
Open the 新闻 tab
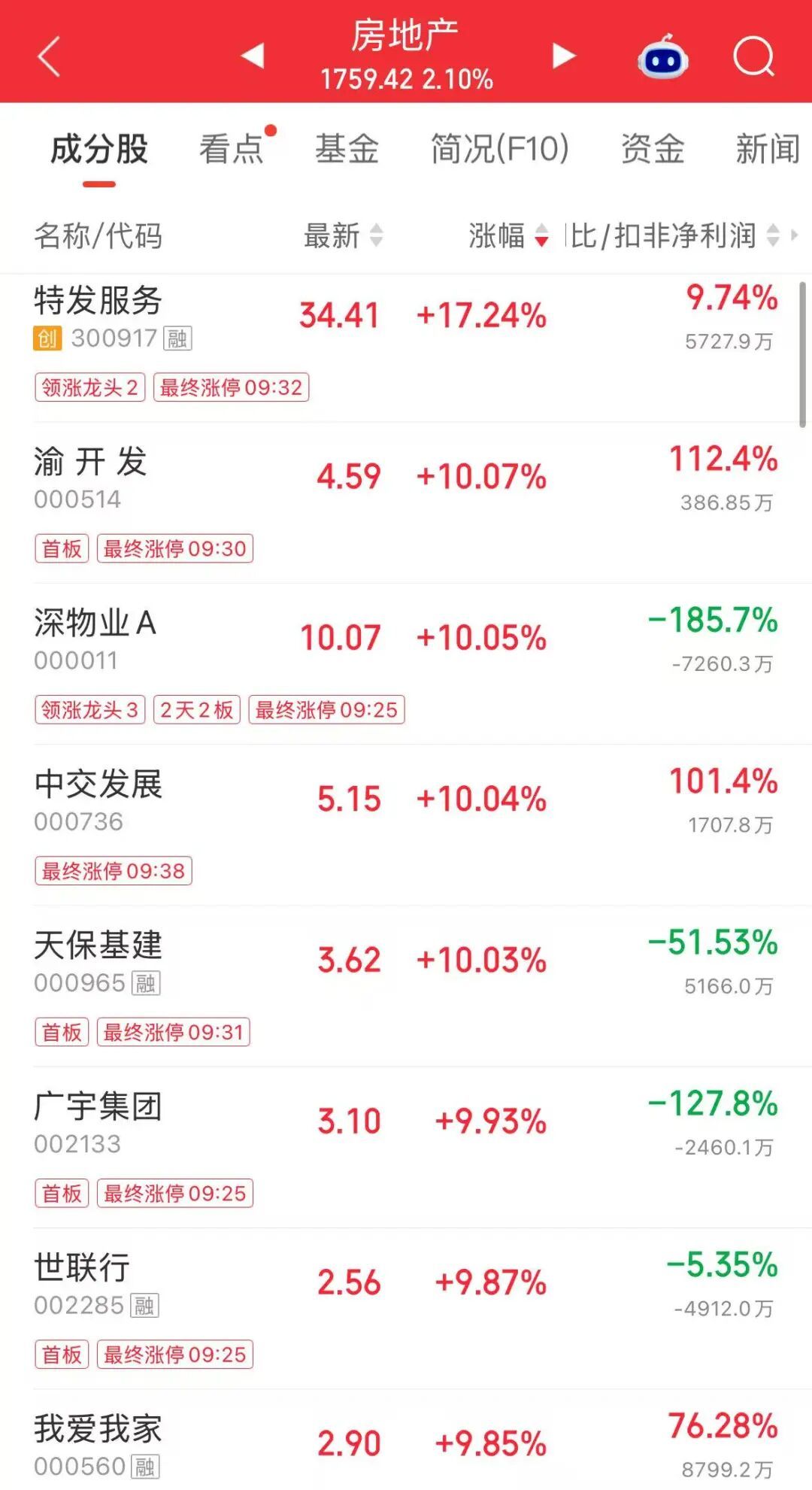coord(768,149)
